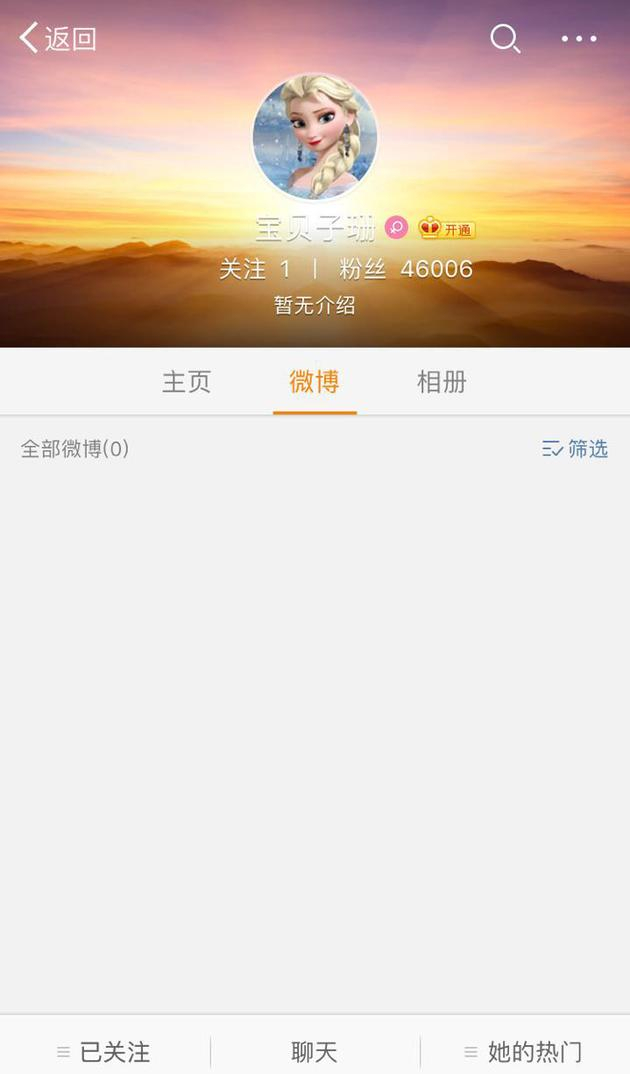Viewport: 630px width, 1074px height.
Task: Open the three-dot overflow menu
Action: pyautogui.click(x=579, y=39)
